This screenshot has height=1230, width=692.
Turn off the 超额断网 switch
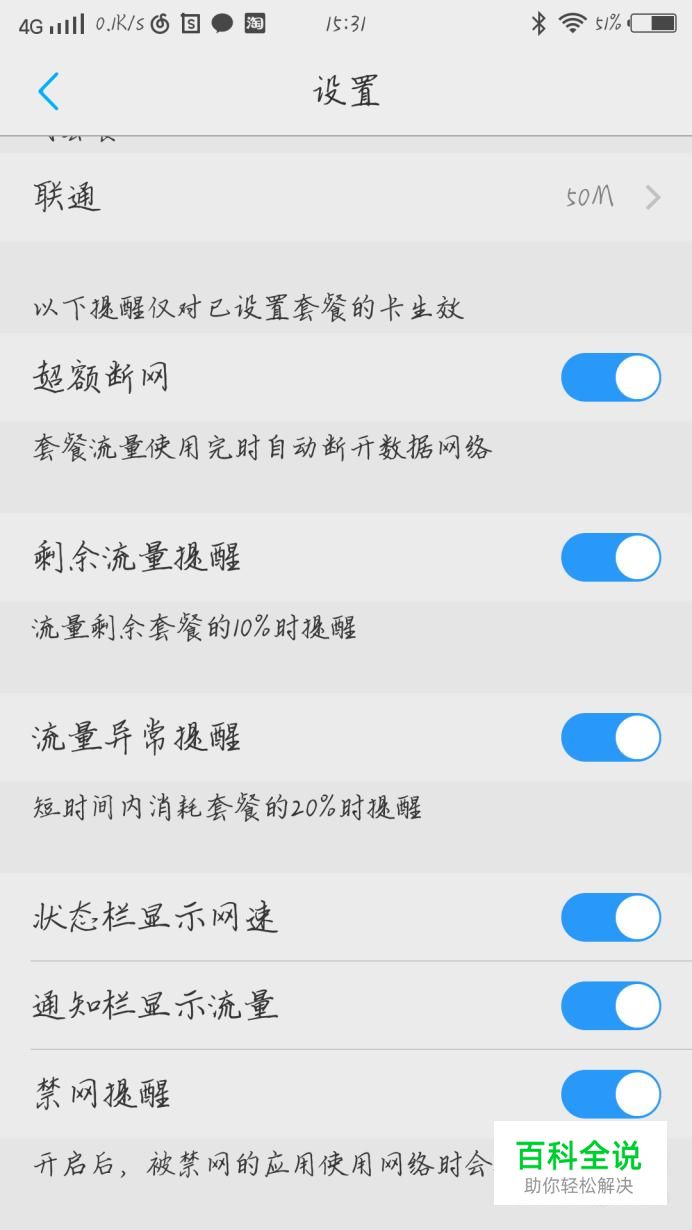click(611, 377)
